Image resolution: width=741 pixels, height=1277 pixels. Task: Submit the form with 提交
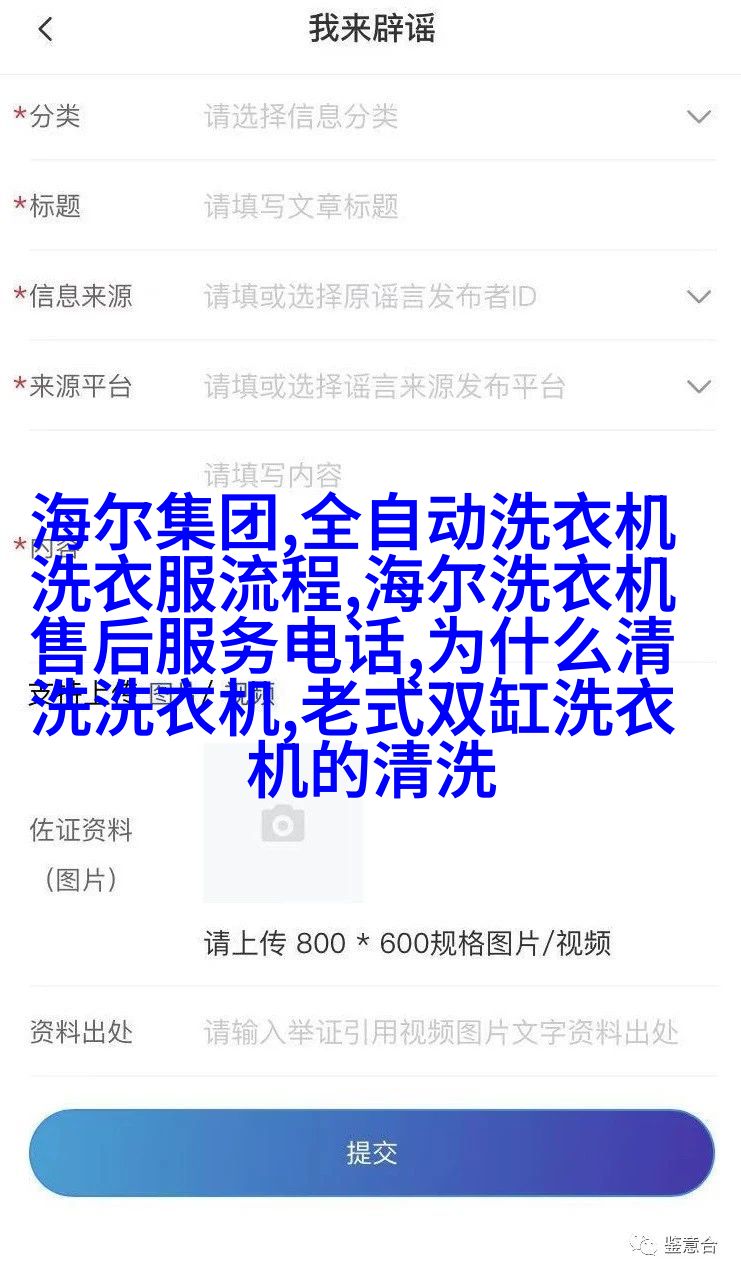click(371, 1153)
